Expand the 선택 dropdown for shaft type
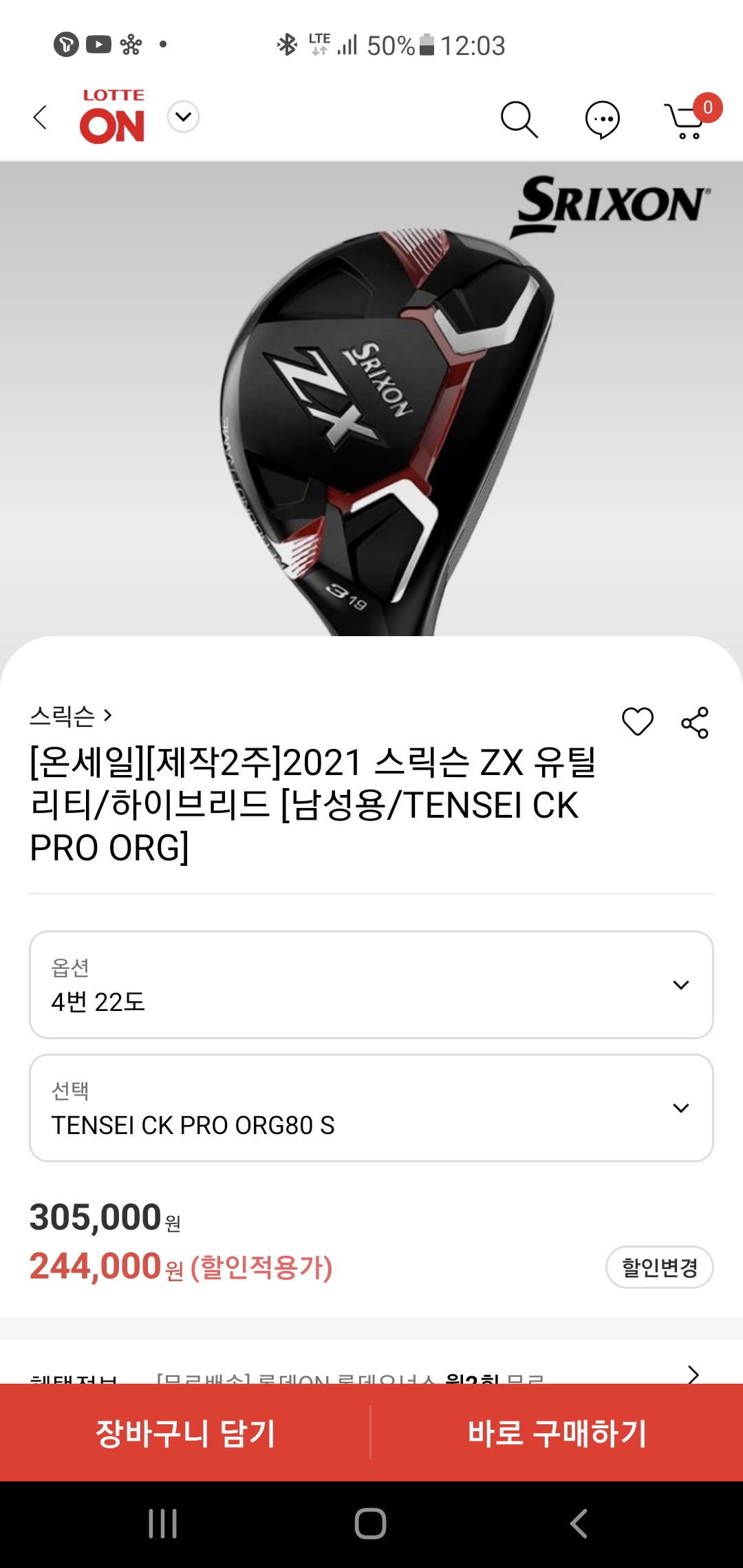Viewport: 743px width, 1568px height. pos(371,1108)
